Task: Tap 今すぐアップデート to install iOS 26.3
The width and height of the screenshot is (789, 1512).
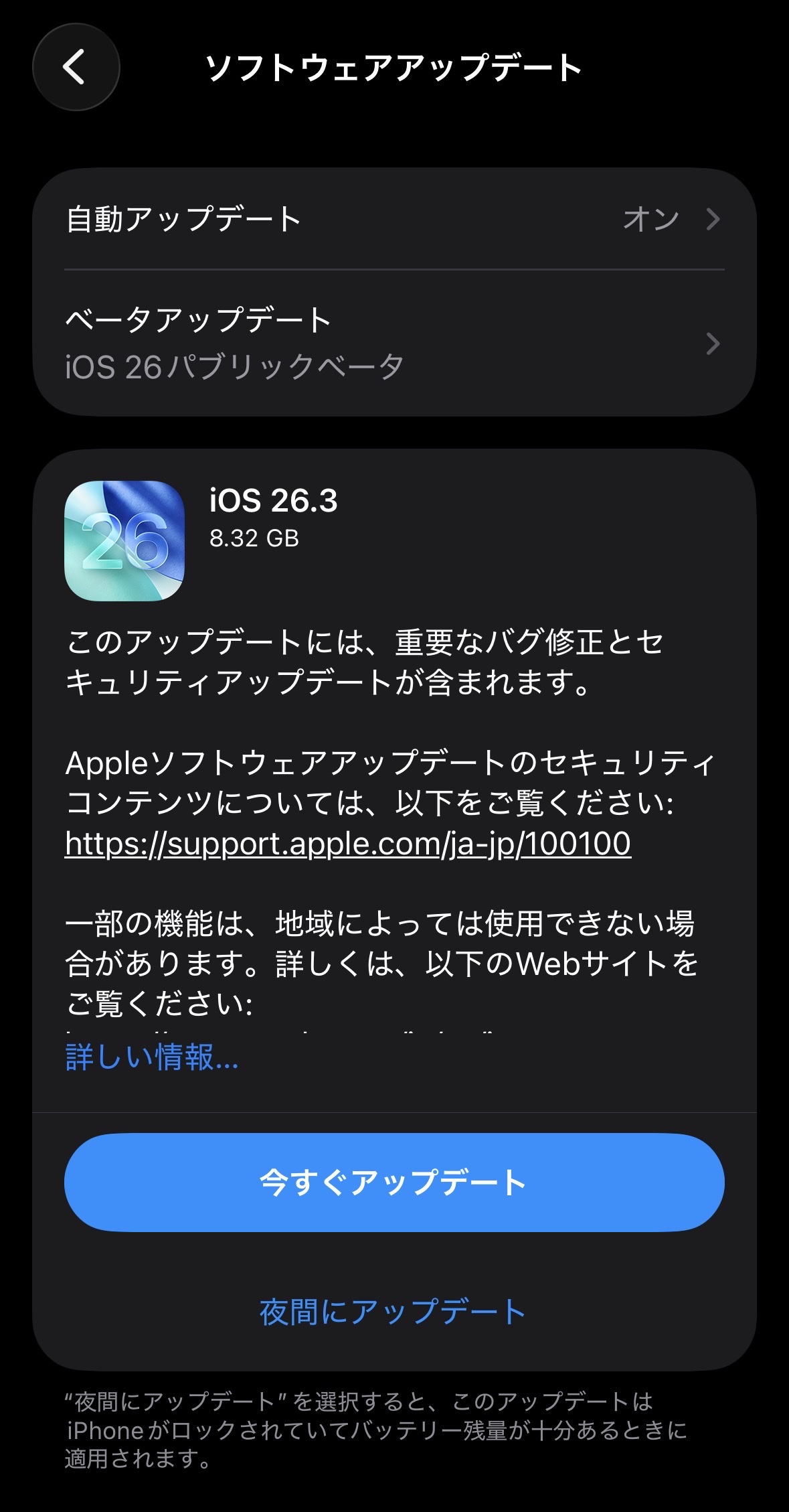Action: (394, 1183)
